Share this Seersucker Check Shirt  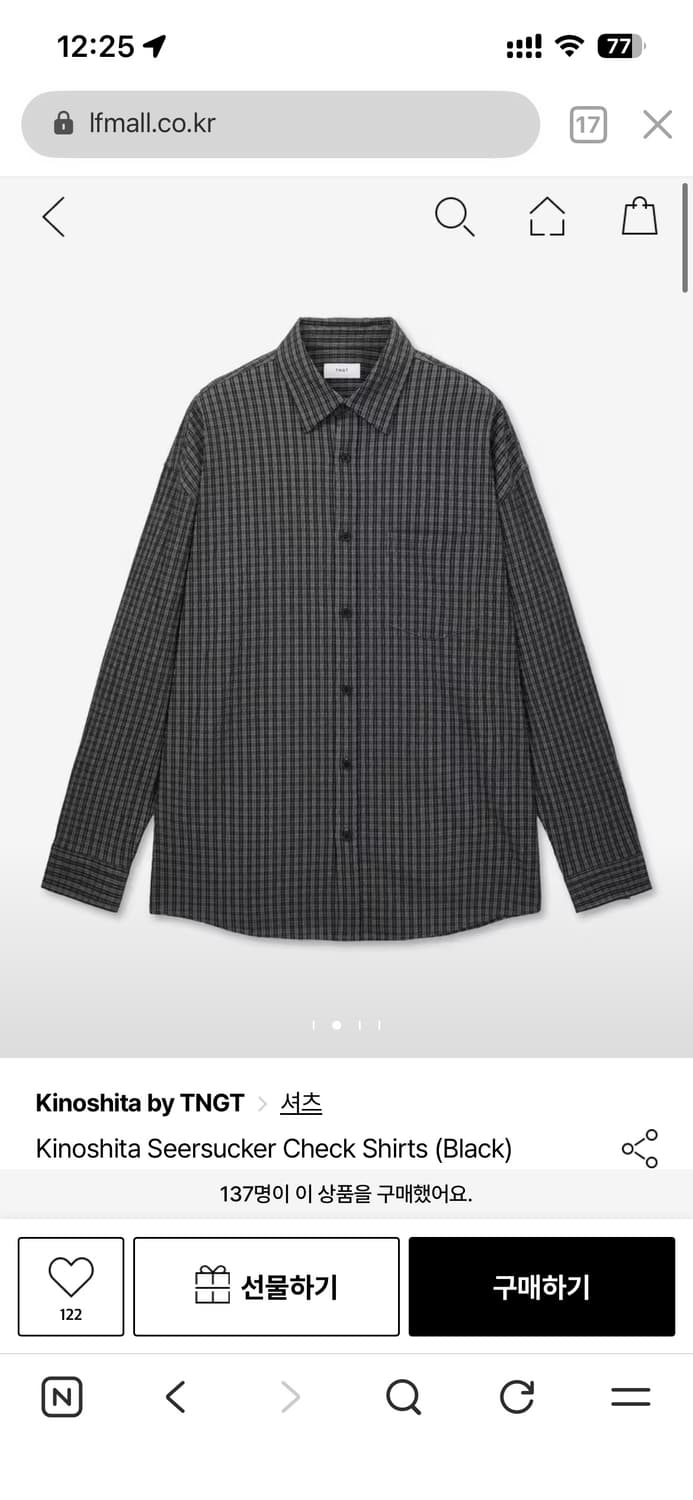tap(640, 1148)
